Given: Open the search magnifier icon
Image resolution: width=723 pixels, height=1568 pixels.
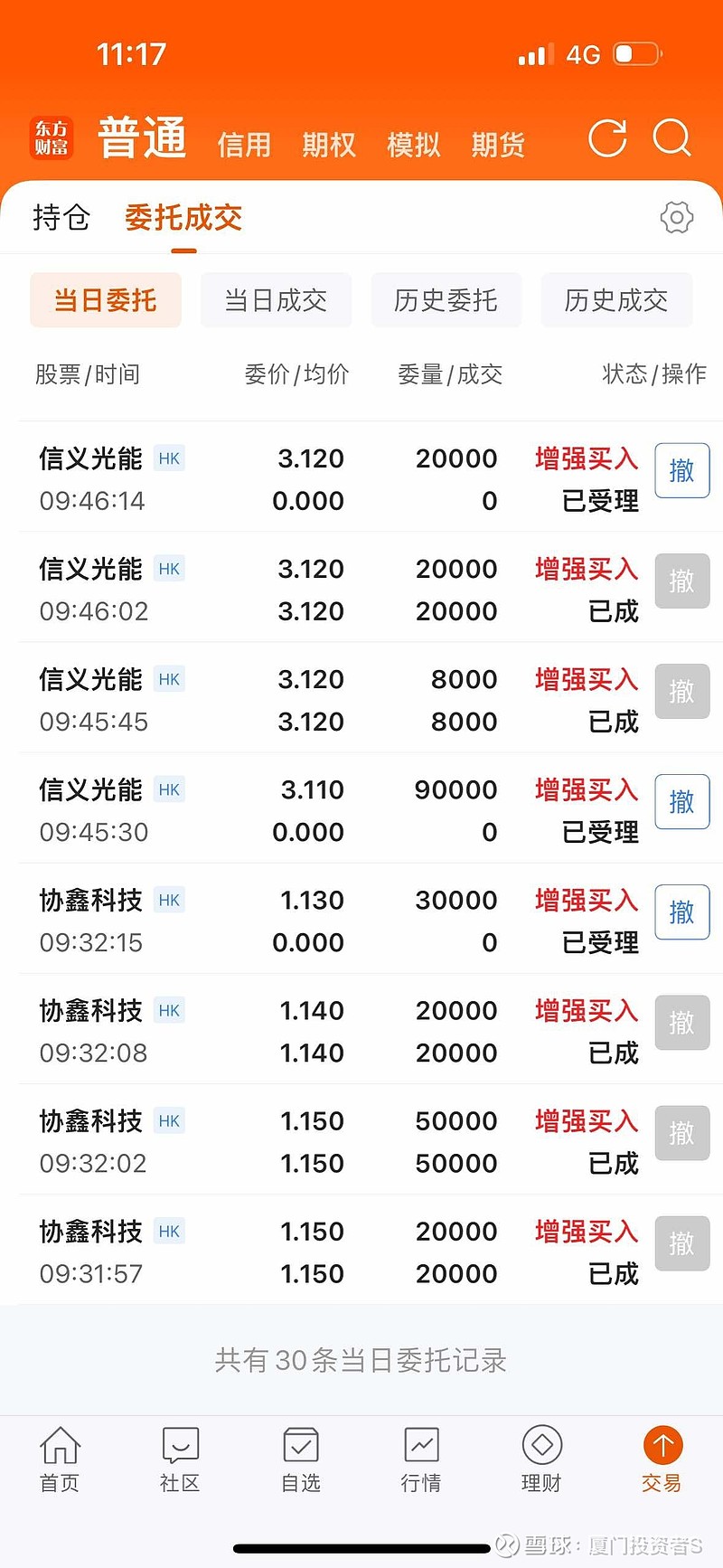Looking at the screenshot, I should (672, 138).
